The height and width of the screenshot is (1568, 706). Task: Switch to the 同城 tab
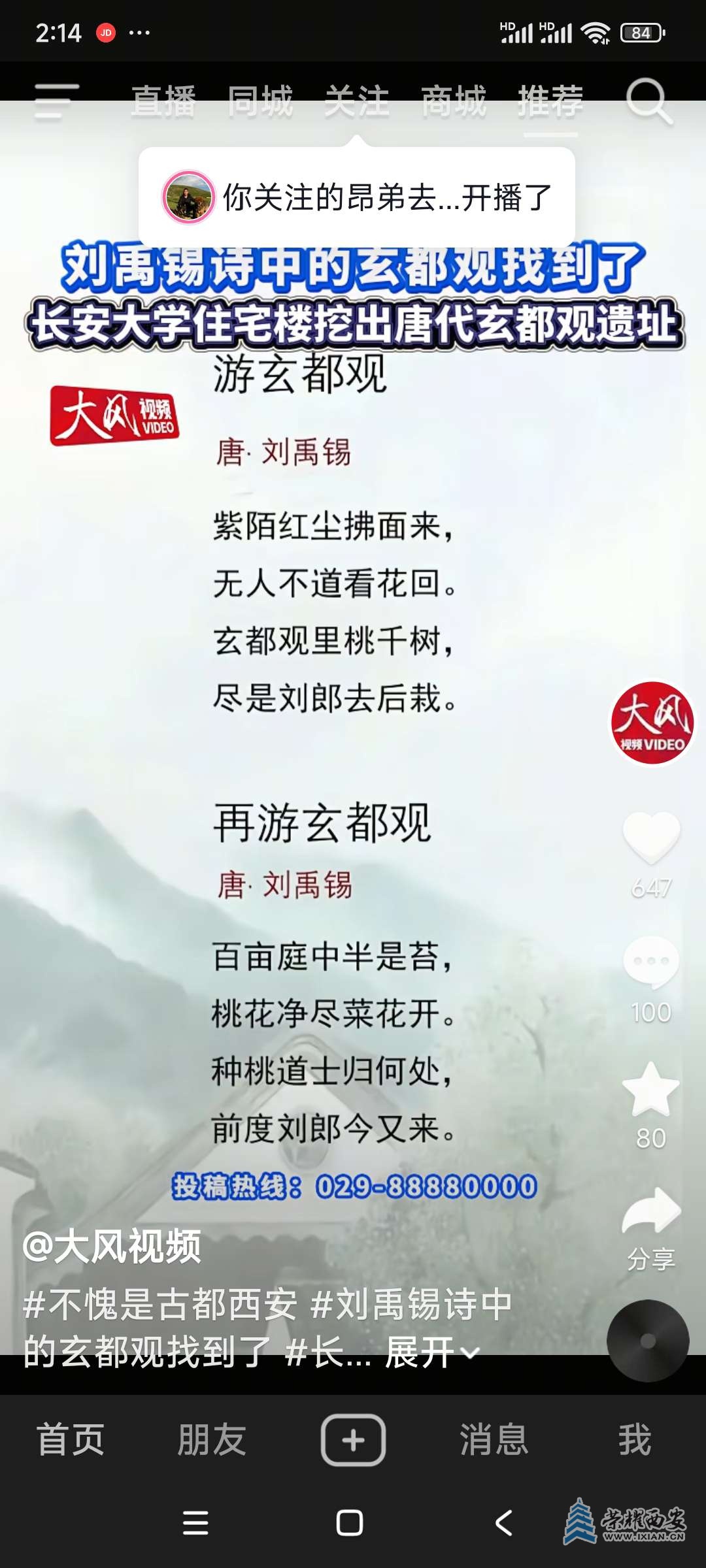pos(260,102)
